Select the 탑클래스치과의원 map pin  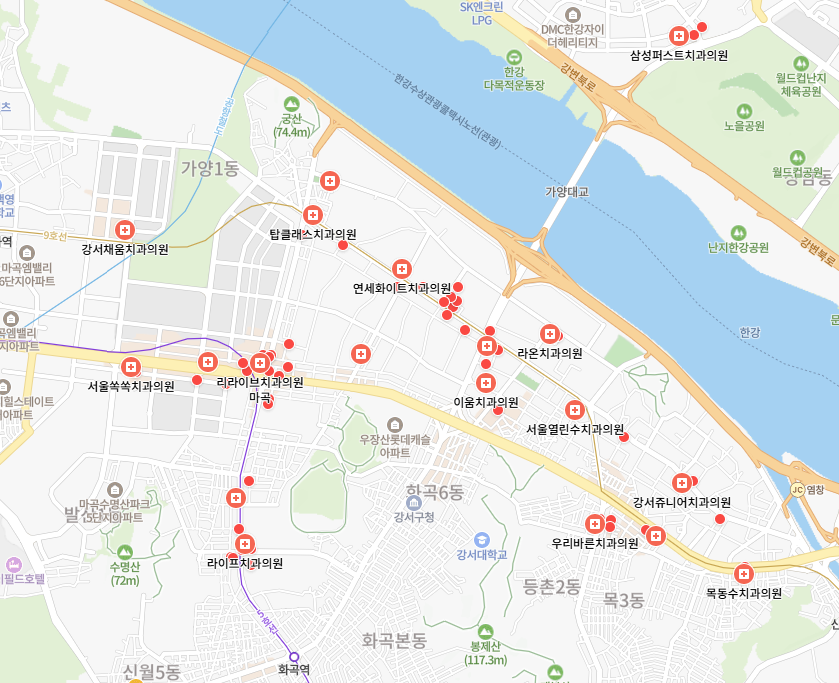coord(312,215)
